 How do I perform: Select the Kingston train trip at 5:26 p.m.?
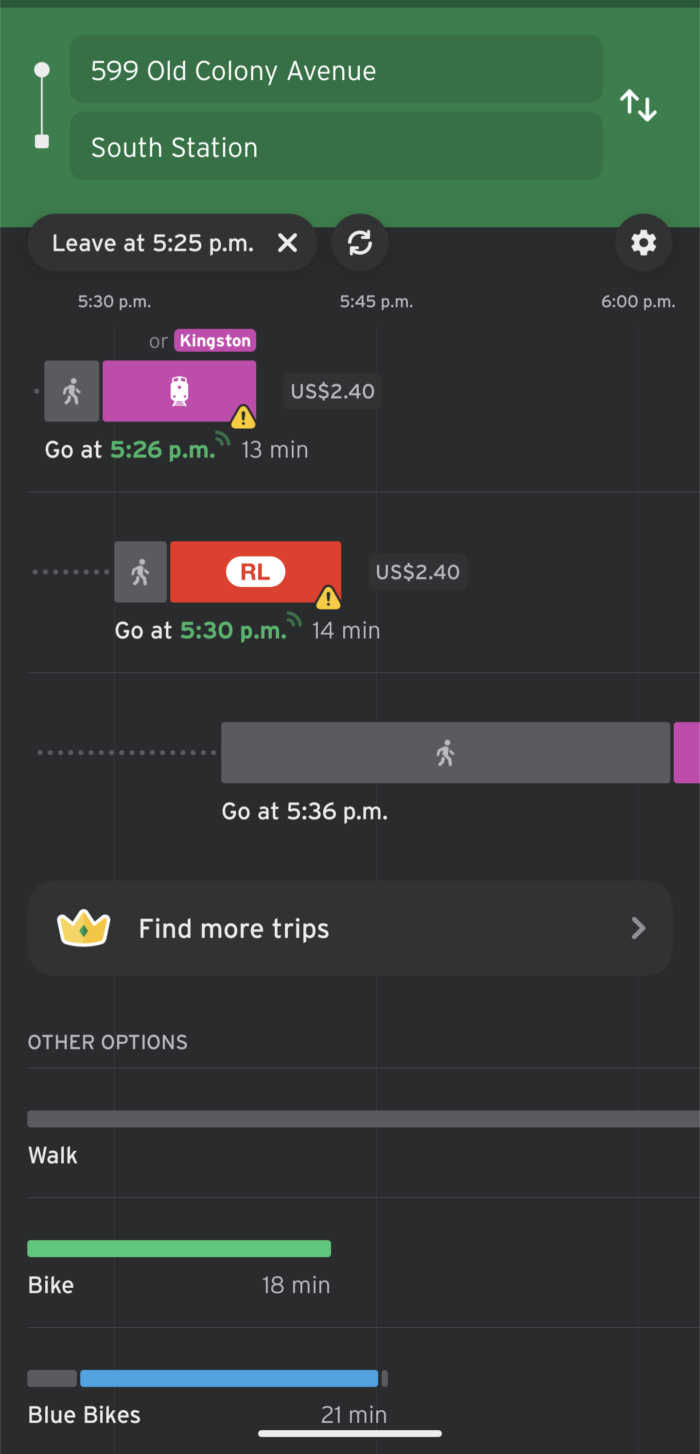pyautogui.click(x=350, y=400)
